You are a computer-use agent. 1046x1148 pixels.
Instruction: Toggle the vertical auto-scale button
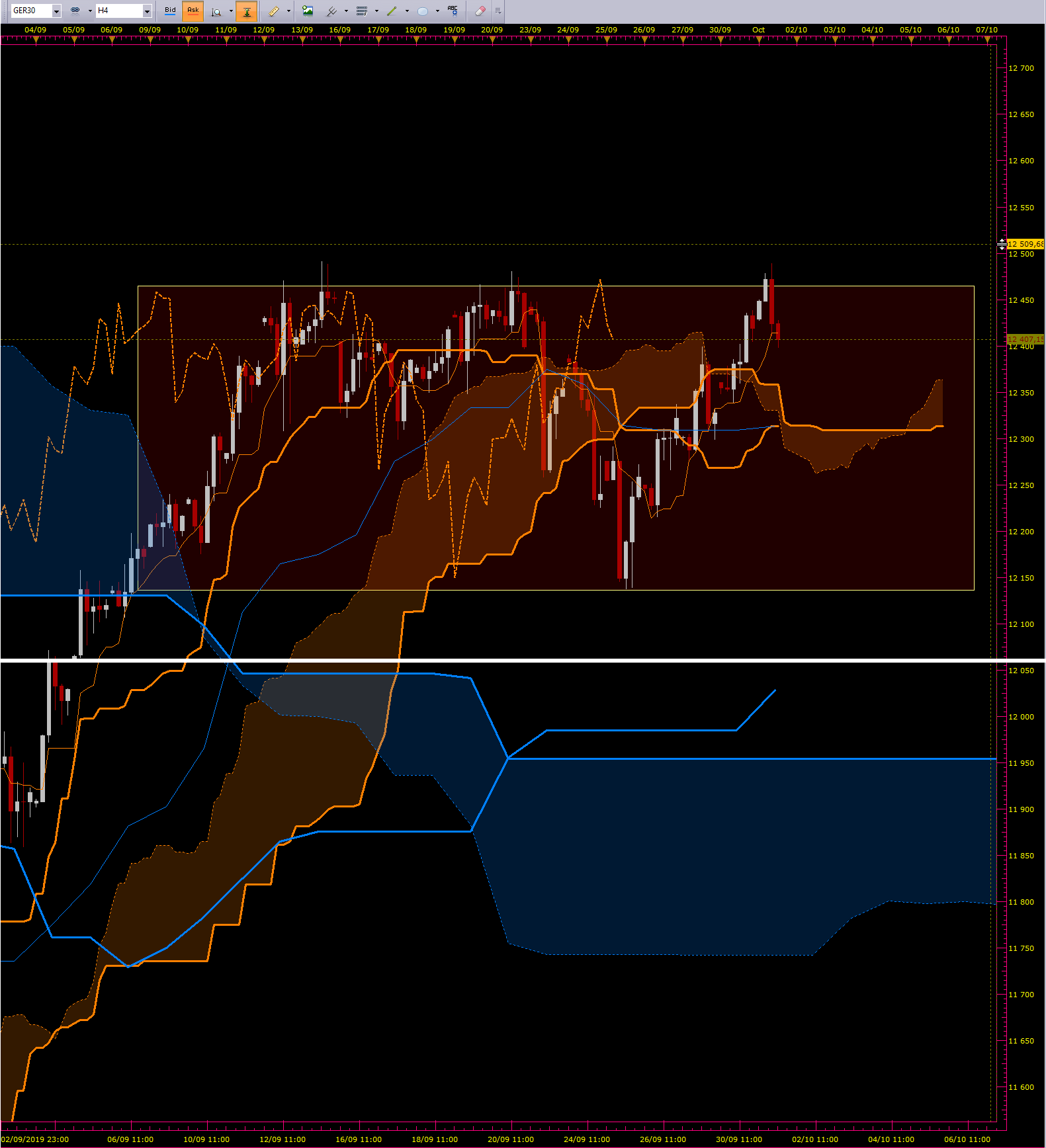pos(246,11)
